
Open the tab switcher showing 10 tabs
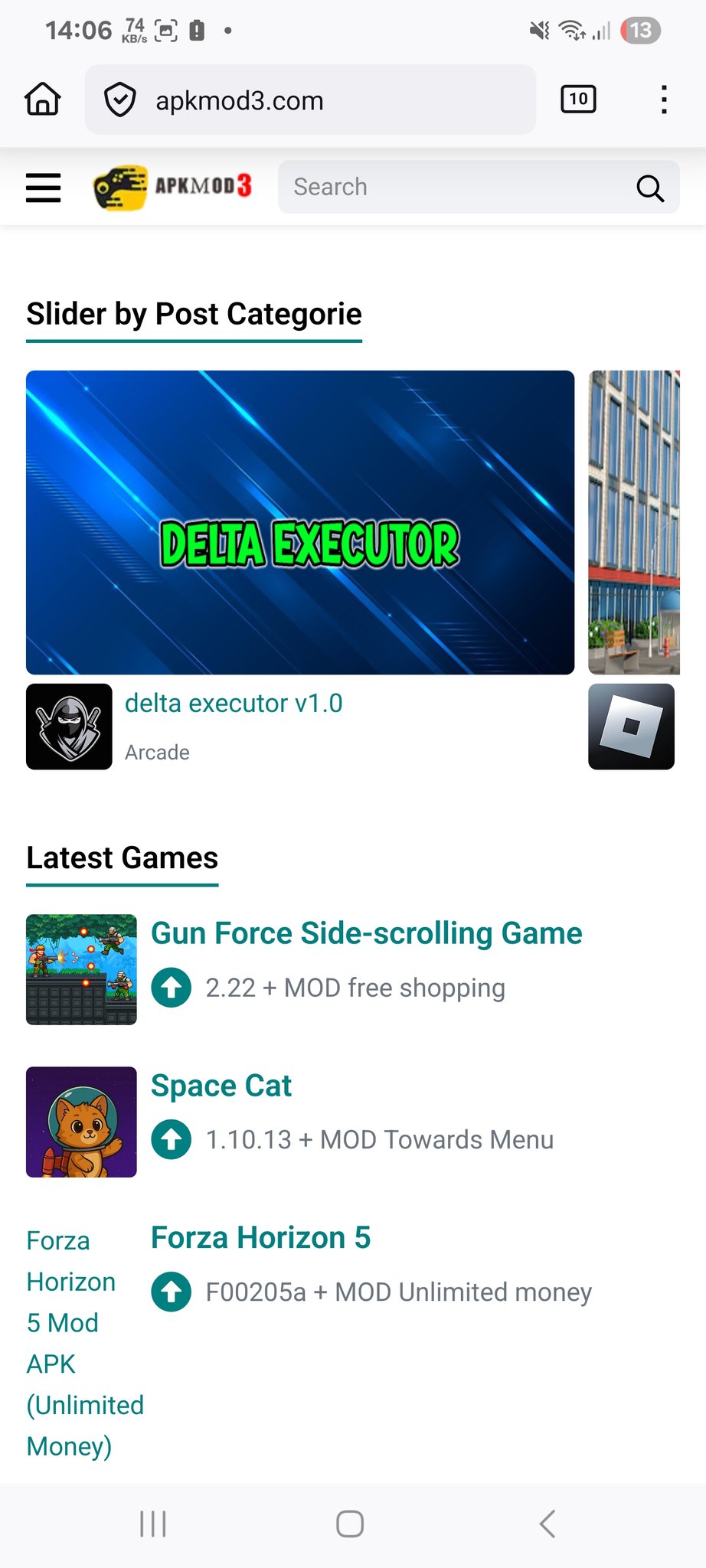click(578, 100)
